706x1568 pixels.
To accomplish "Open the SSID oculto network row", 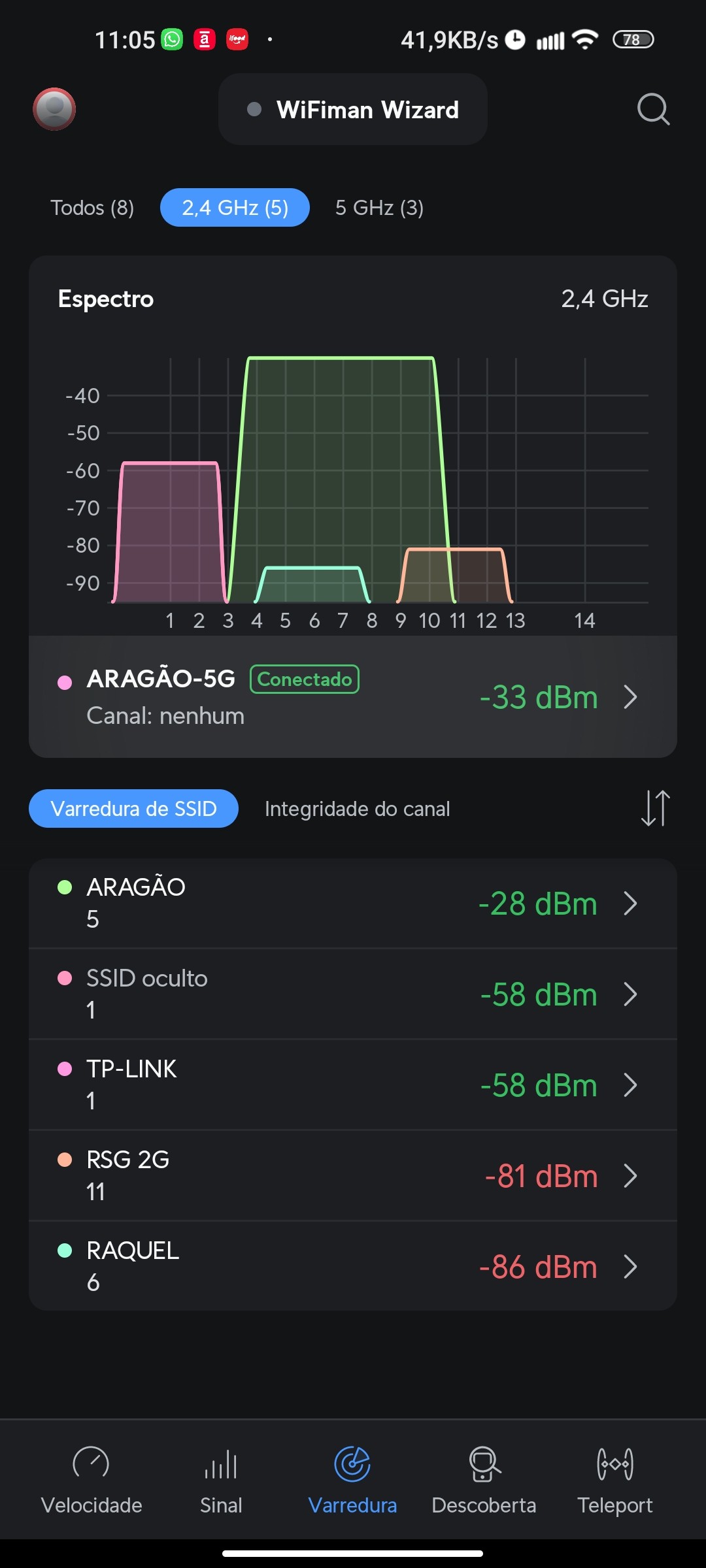I will (353, 994).
